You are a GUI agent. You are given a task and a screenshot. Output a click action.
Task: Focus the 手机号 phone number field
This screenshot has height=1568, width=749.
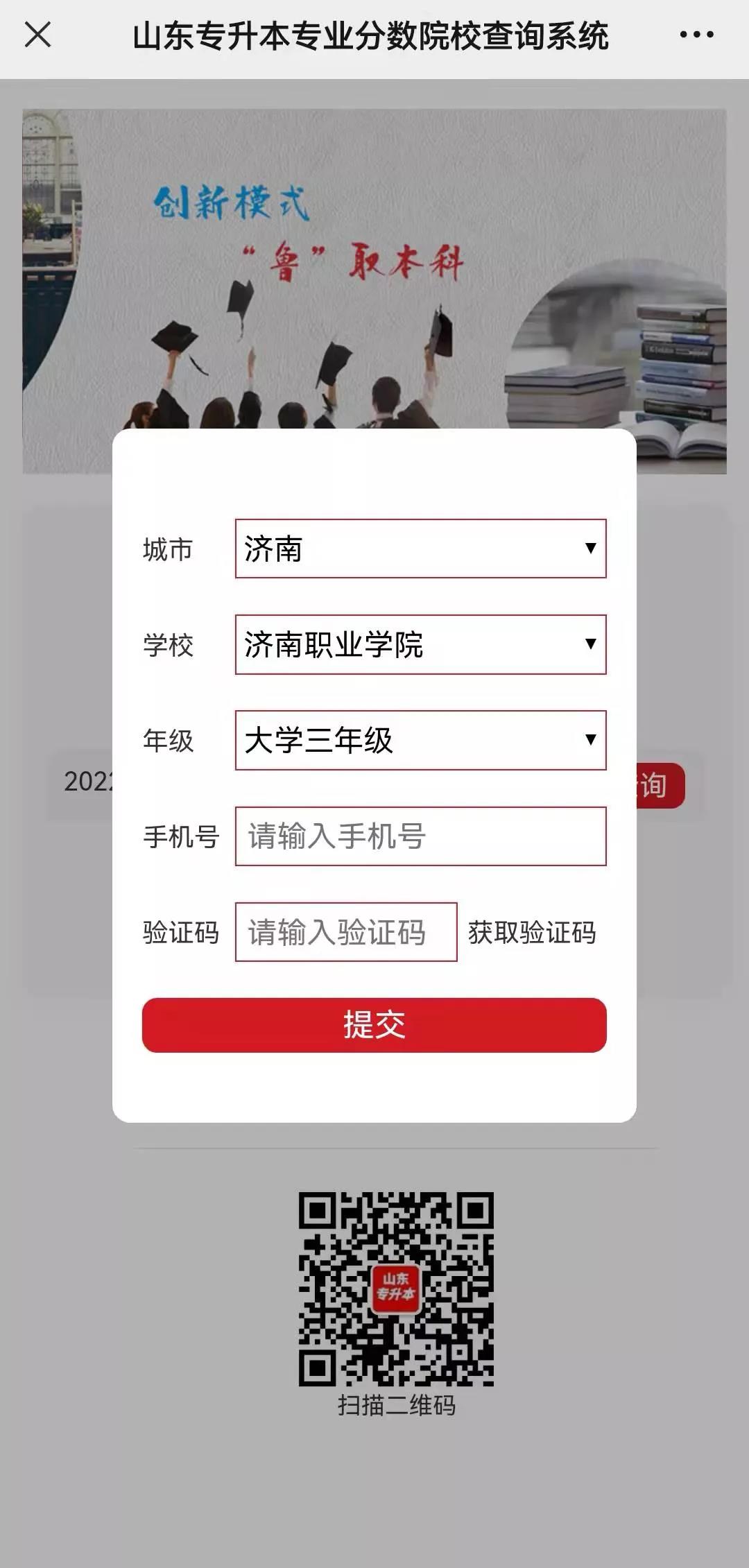pyautogui.click(x=420, y=836)
